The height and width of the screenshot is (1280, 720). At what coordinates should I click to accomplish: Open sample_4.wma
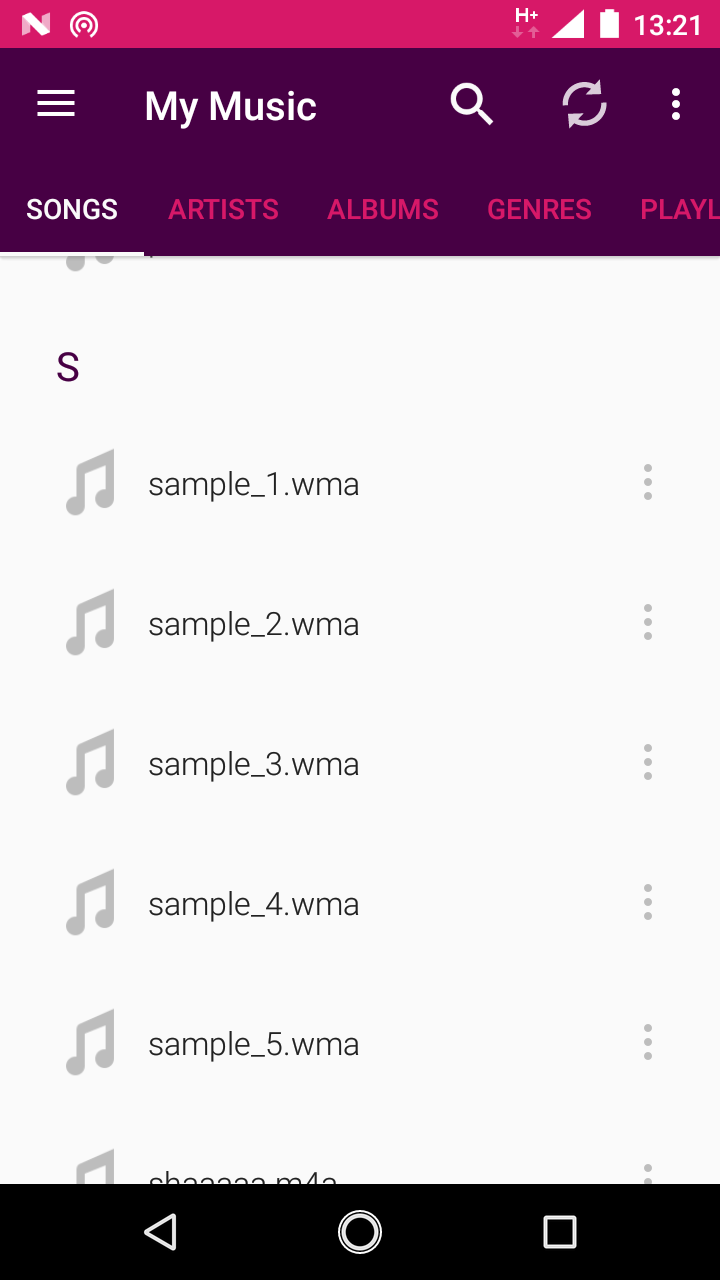254,904
